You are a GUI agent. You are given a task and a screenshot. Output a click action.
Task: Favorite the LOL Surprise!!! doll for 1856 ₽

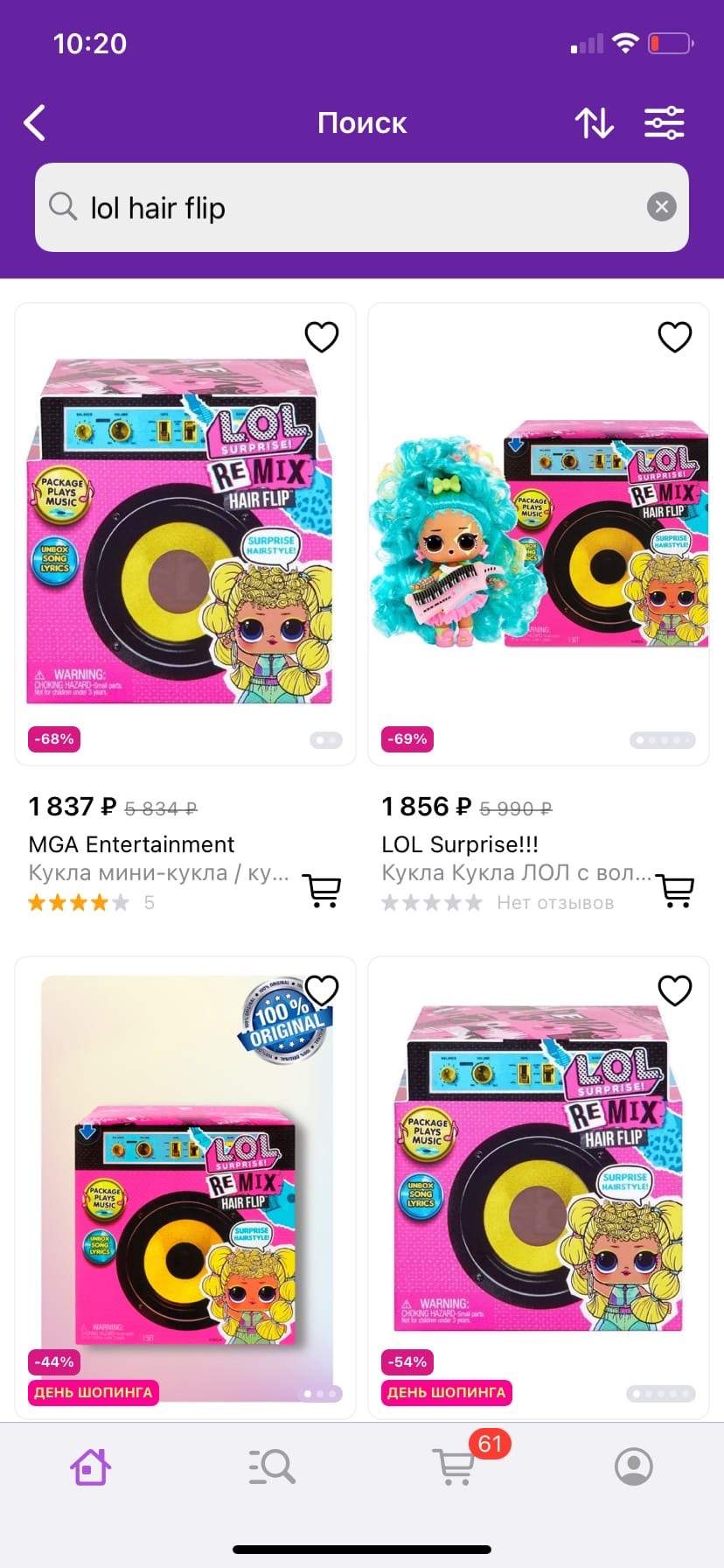coord(675,337)
